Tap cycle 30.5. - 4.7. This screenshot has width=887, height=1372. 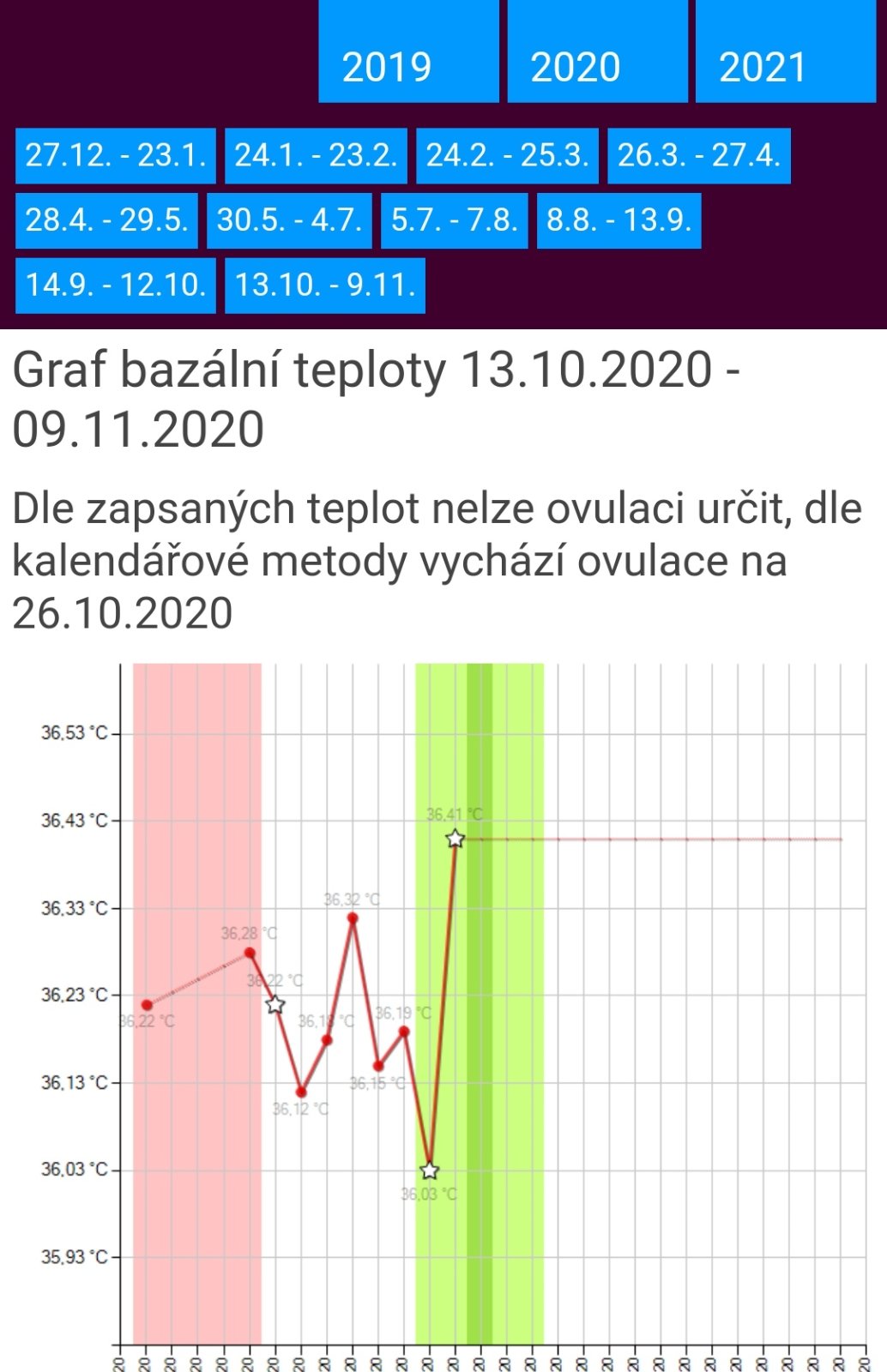[289, 220]
